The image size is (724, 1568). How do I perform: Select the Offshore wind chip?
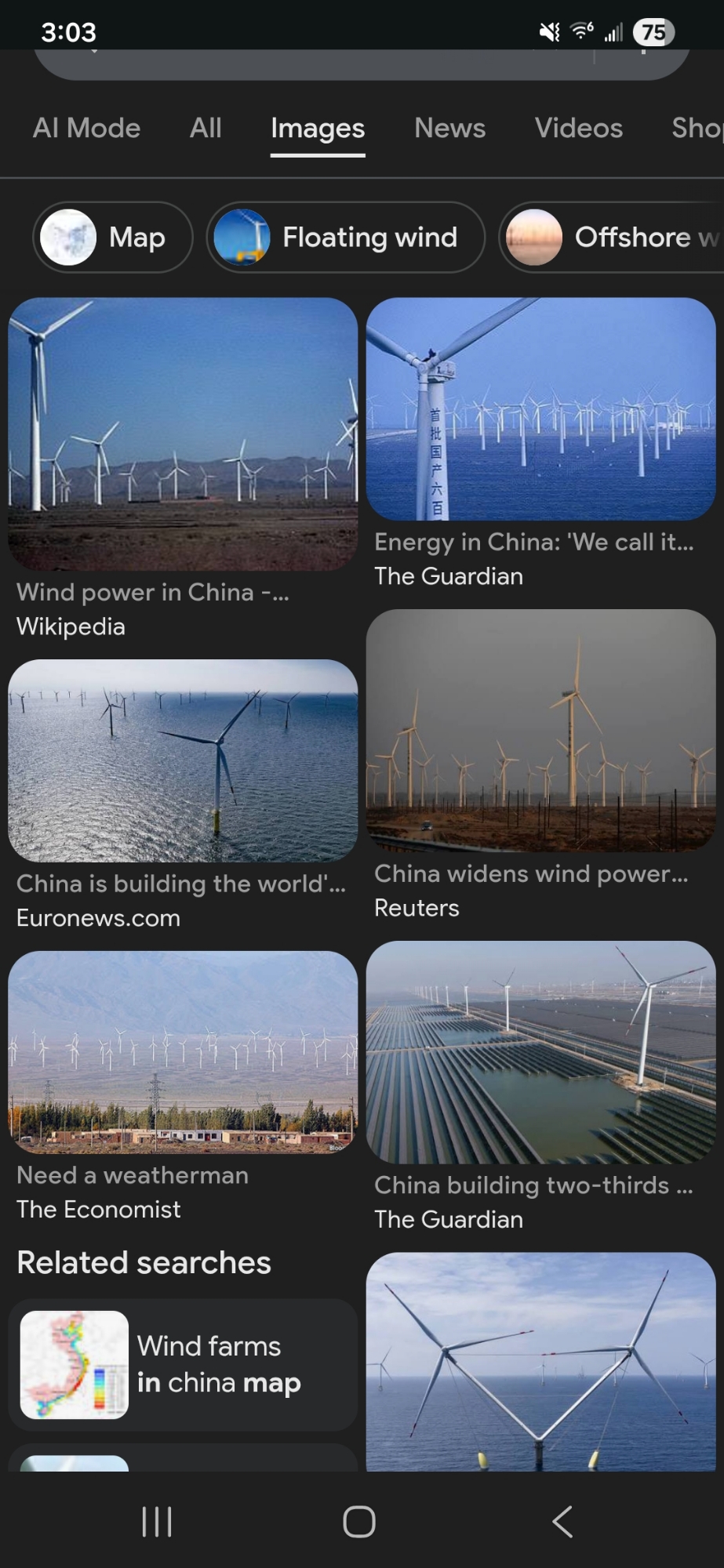[x=612, y=238]
